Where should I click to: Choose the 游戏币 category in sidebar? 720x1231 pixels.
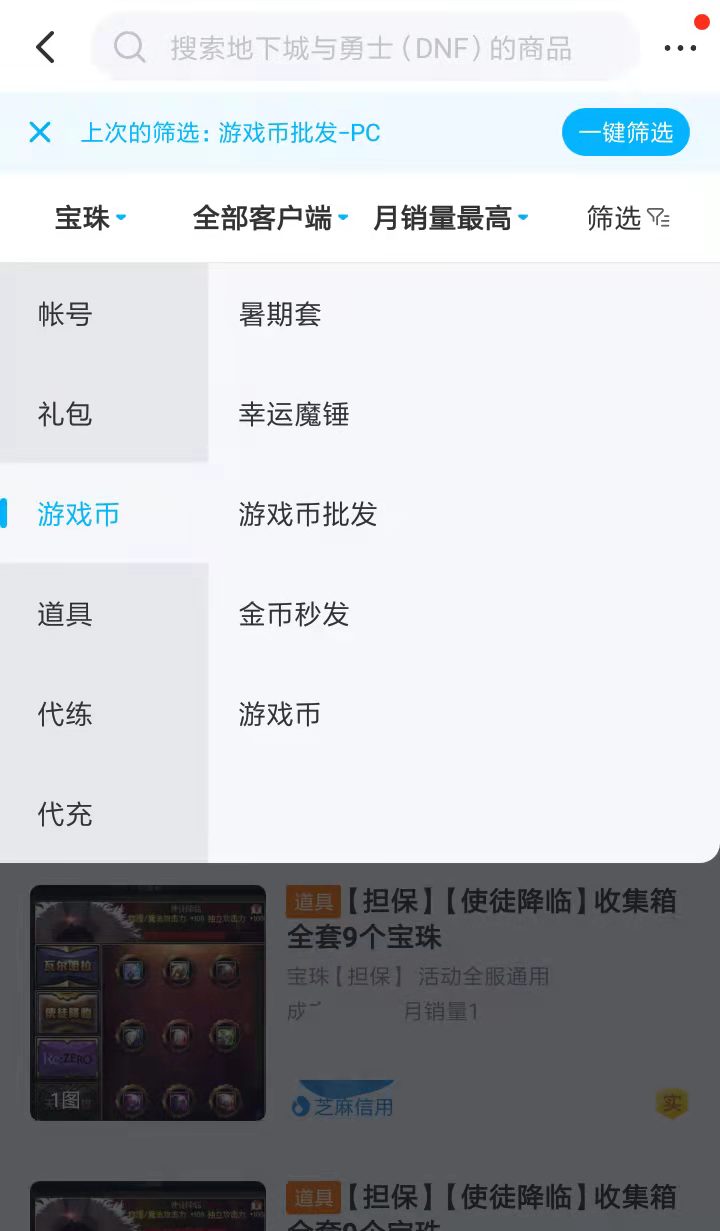pyautogui.click(x=78, y=514)
